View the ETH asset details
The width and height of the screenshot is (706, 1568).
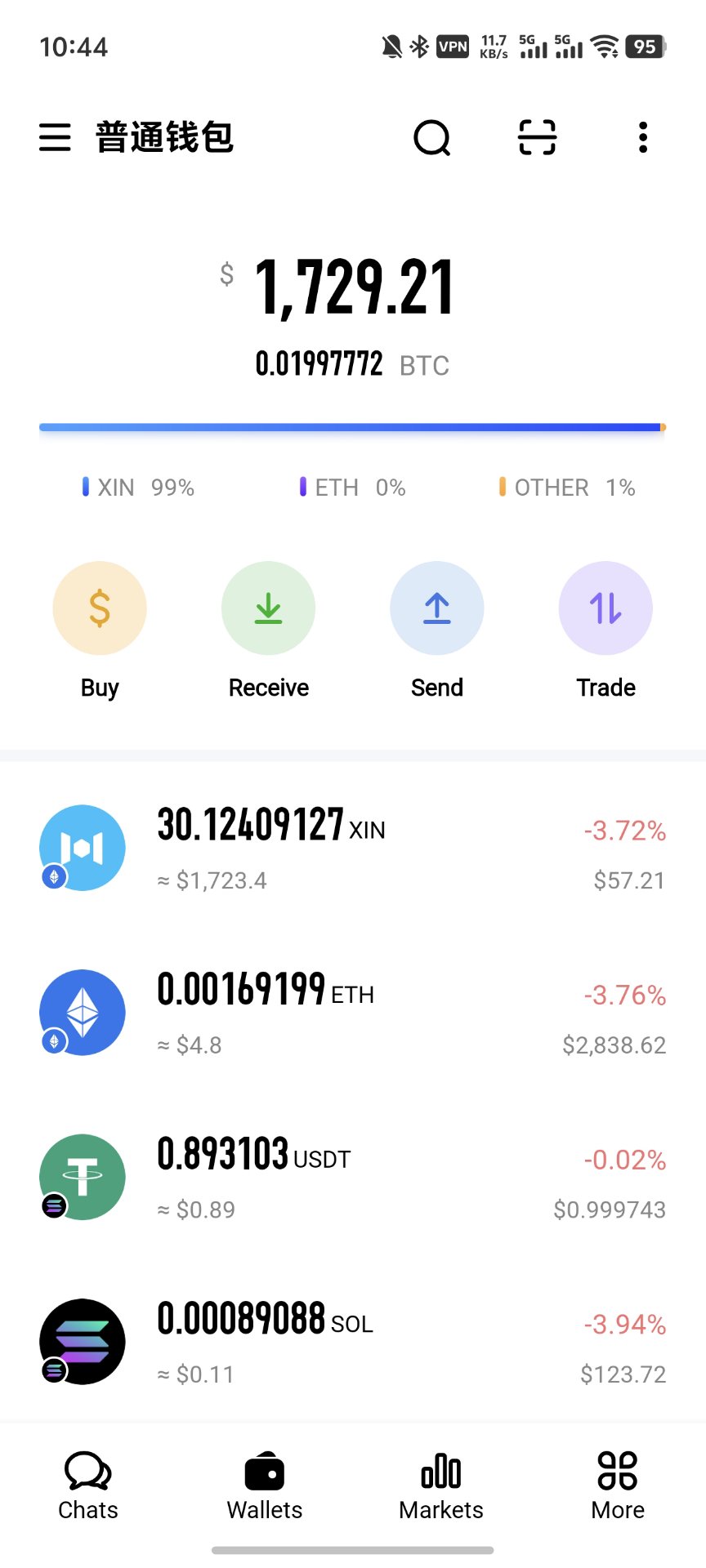[353, 1013]
